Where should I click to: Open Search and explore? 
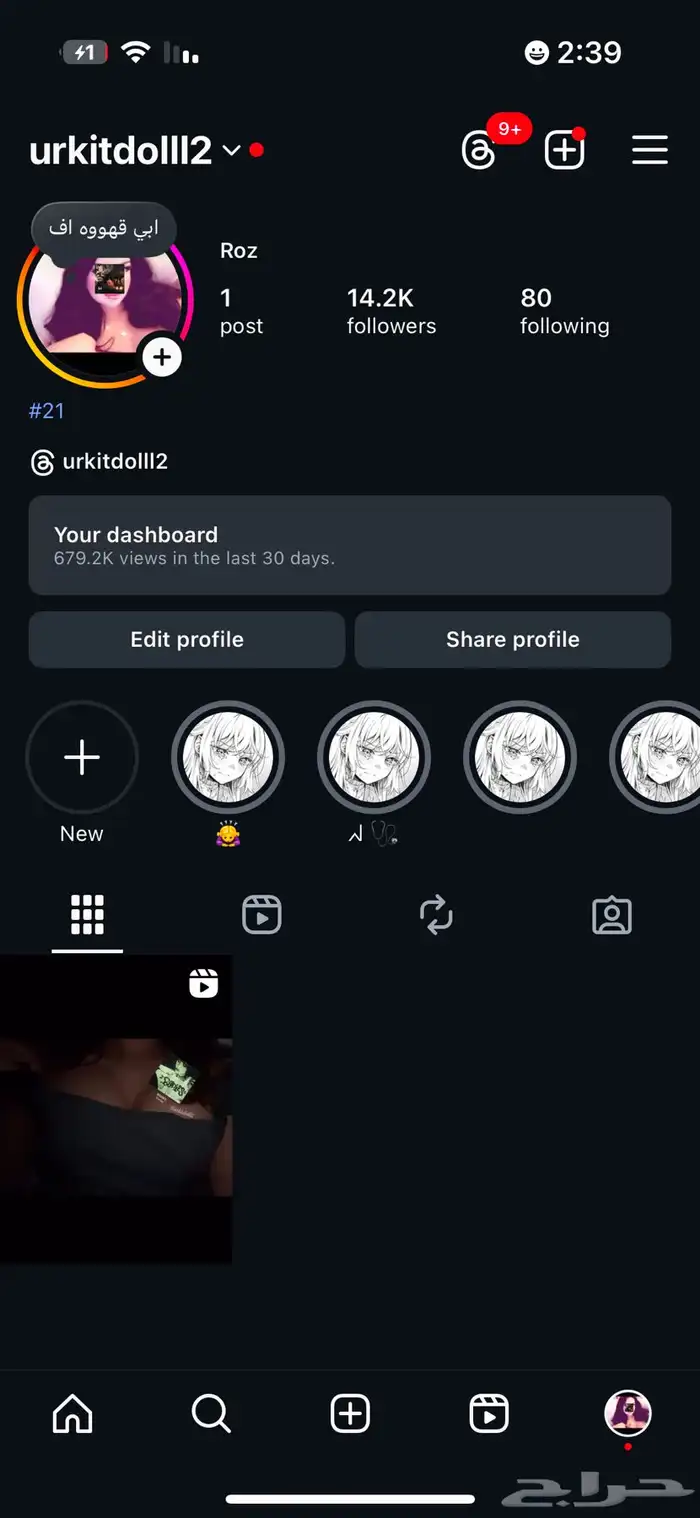(x=211, y=1414)
